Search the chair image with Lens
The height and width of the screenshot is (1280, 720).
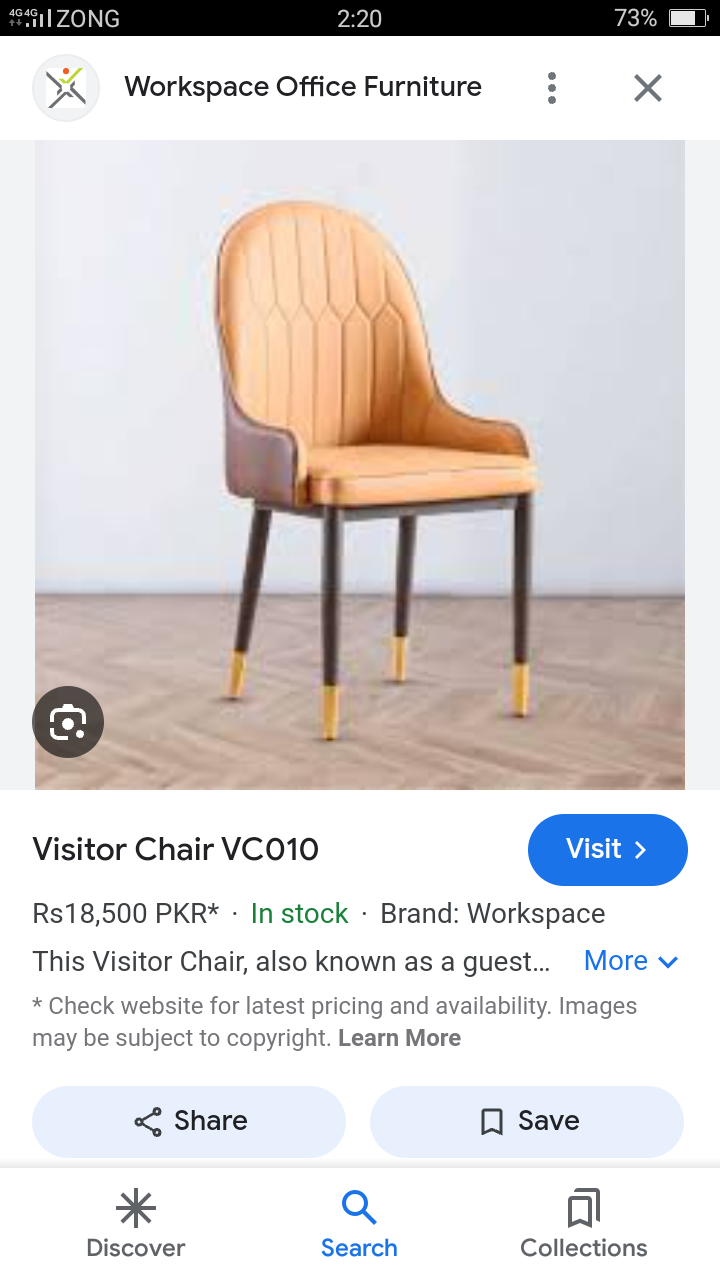(68, 721)
